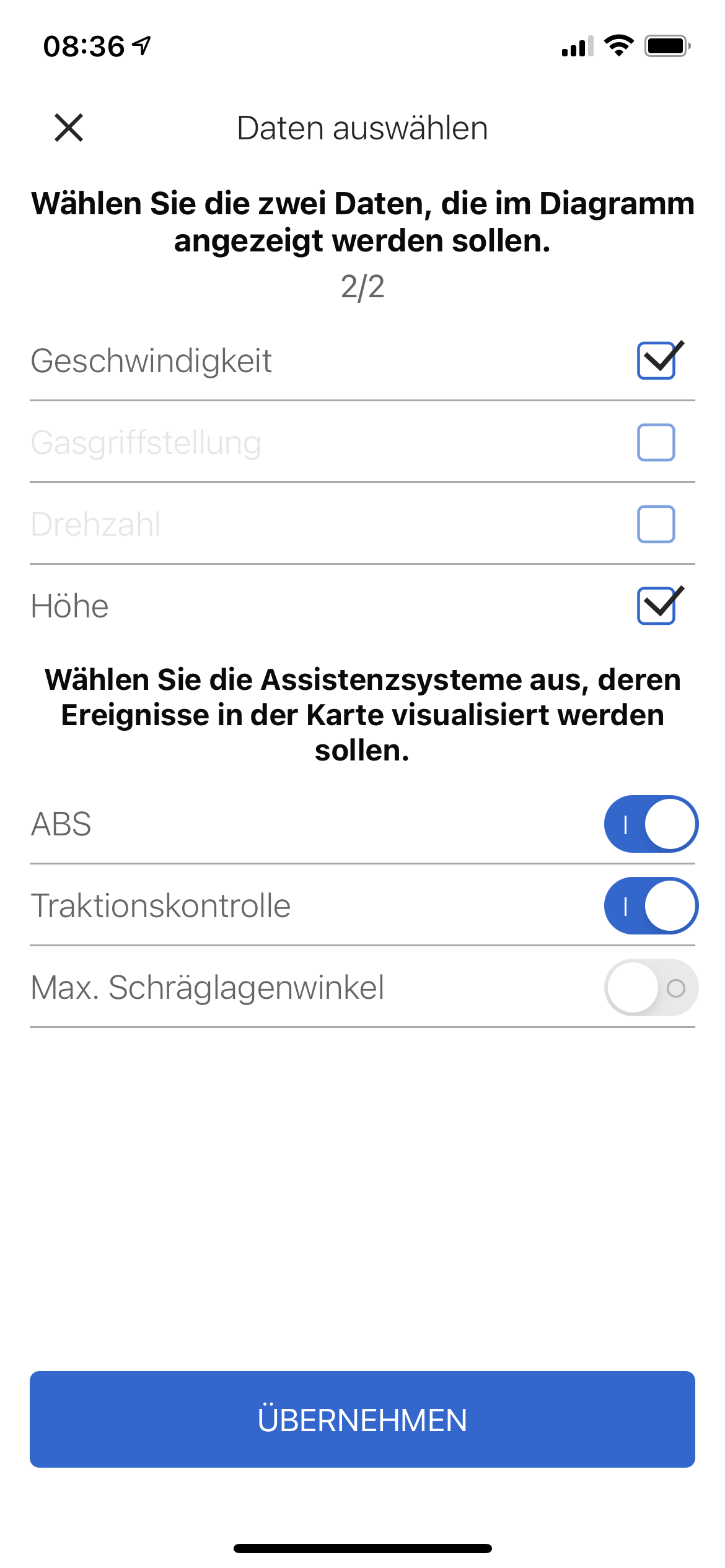Tap the ÜBERNEHMEN button

click(x=362, y=1419)
